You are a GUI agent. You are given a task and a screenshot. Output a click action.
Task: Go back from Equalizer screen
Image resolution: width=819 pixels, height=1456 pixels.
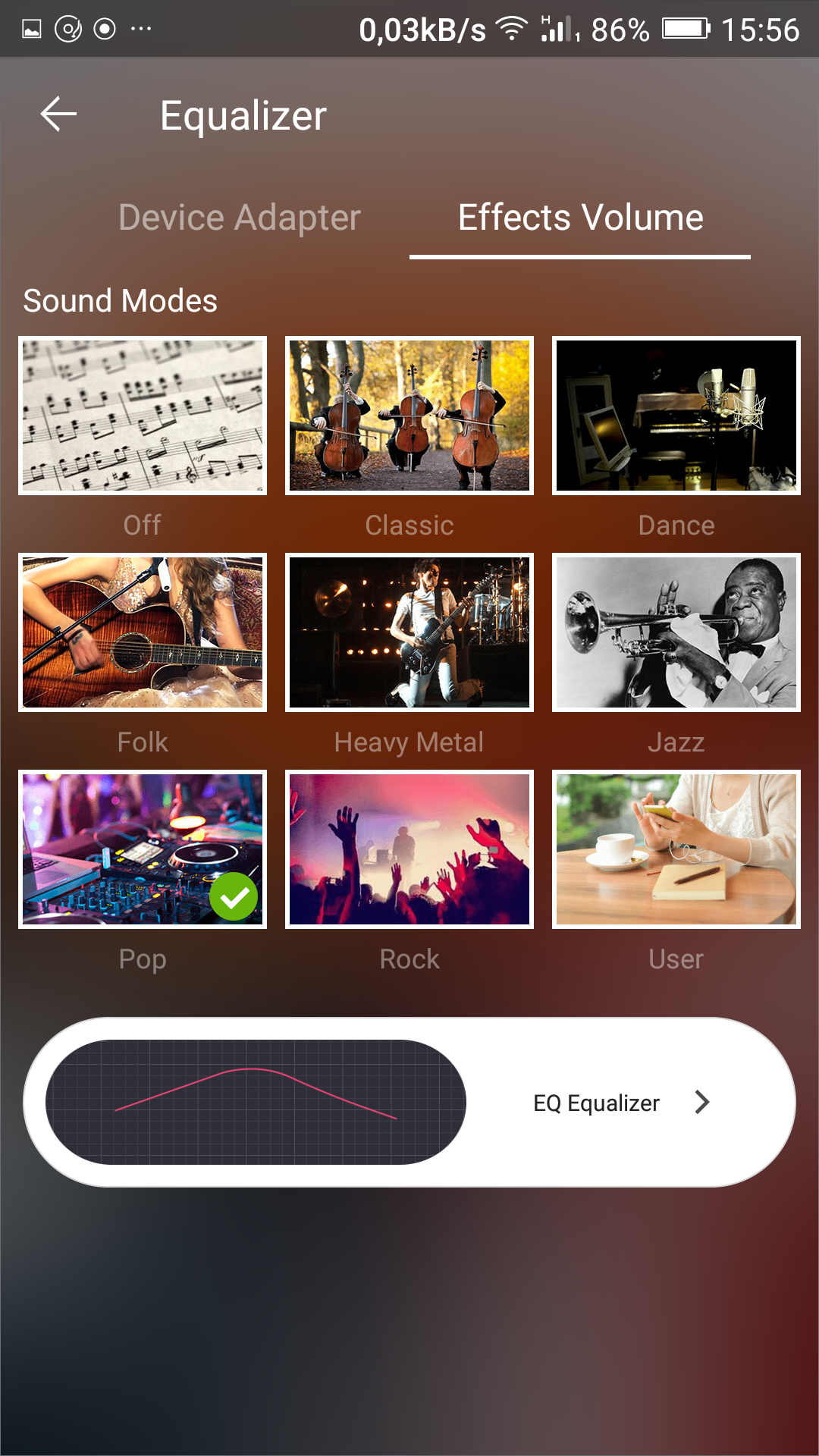58,115
